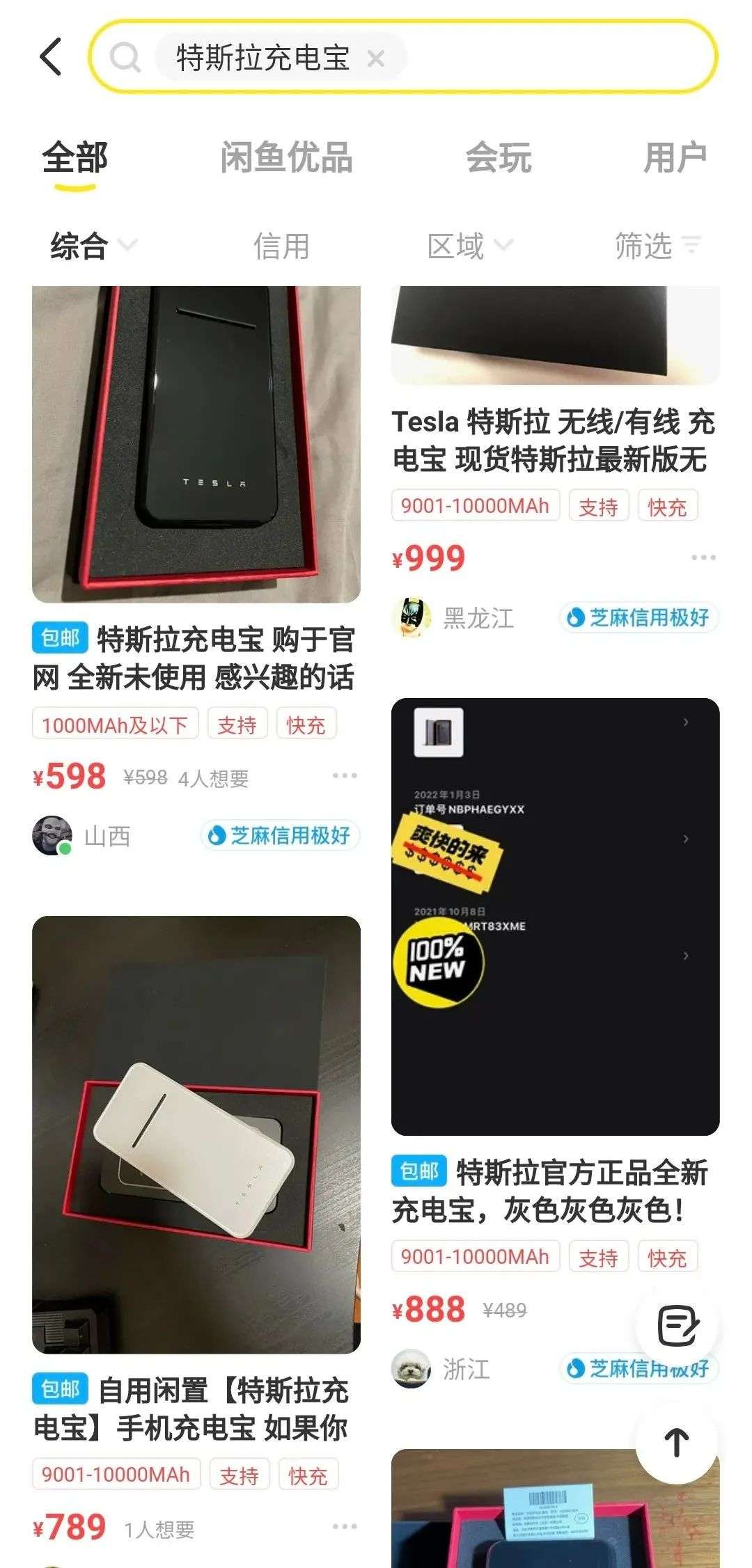Expand the 区域 dropdown
The height and width of the screenshot is (1568, 752).
[470, 246]
